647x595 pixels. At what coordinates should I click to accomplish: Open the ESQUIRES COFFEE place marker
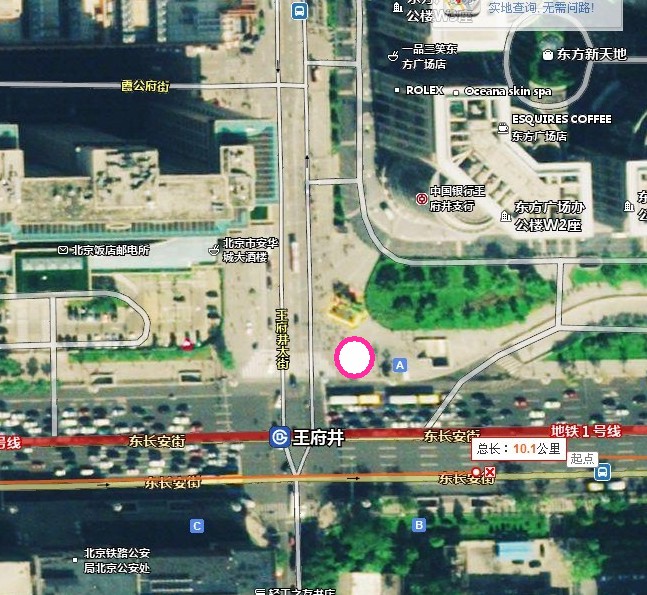pyautogui.click(x=503, y=127)
